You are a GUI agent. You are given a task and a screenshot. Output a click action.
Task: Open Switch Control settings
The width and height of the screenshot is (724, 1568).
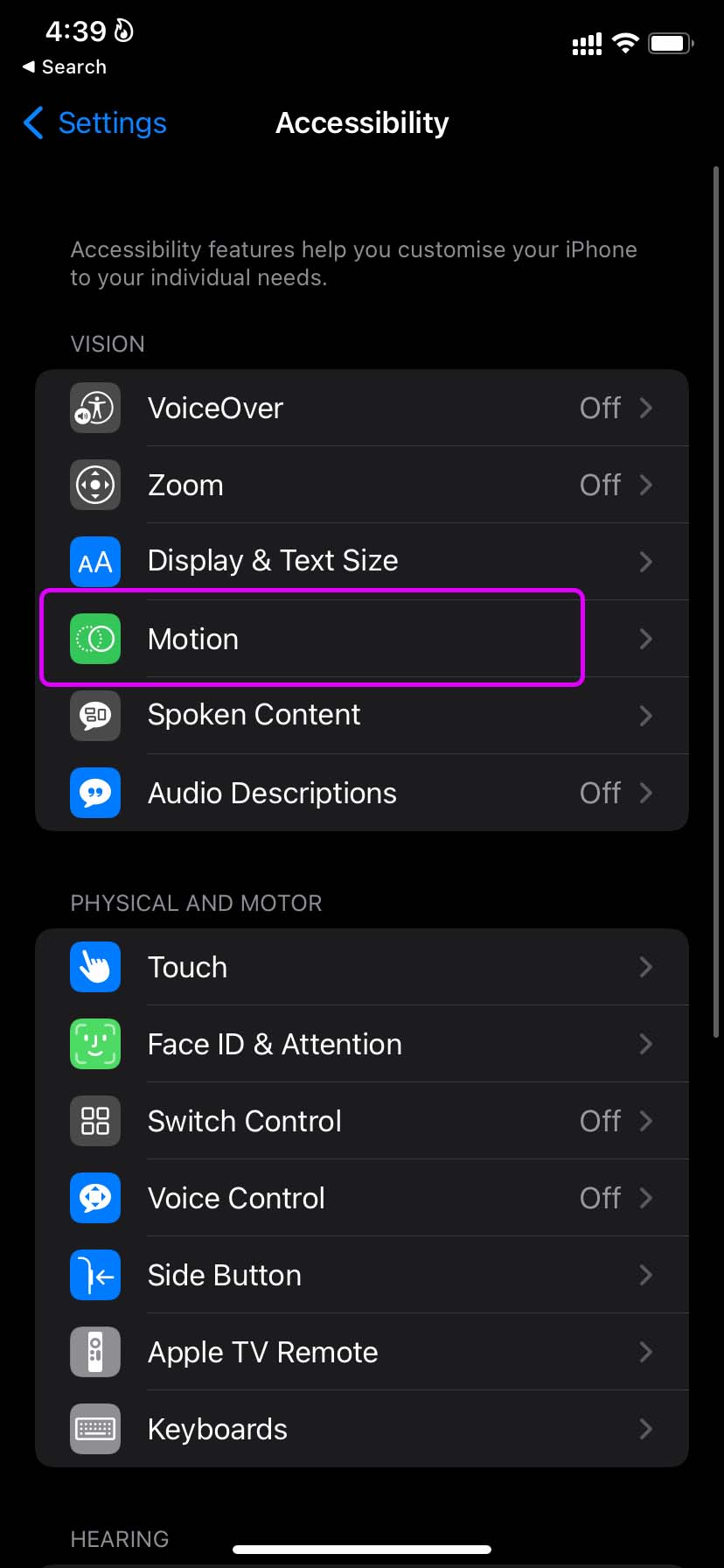[361, 1121]
